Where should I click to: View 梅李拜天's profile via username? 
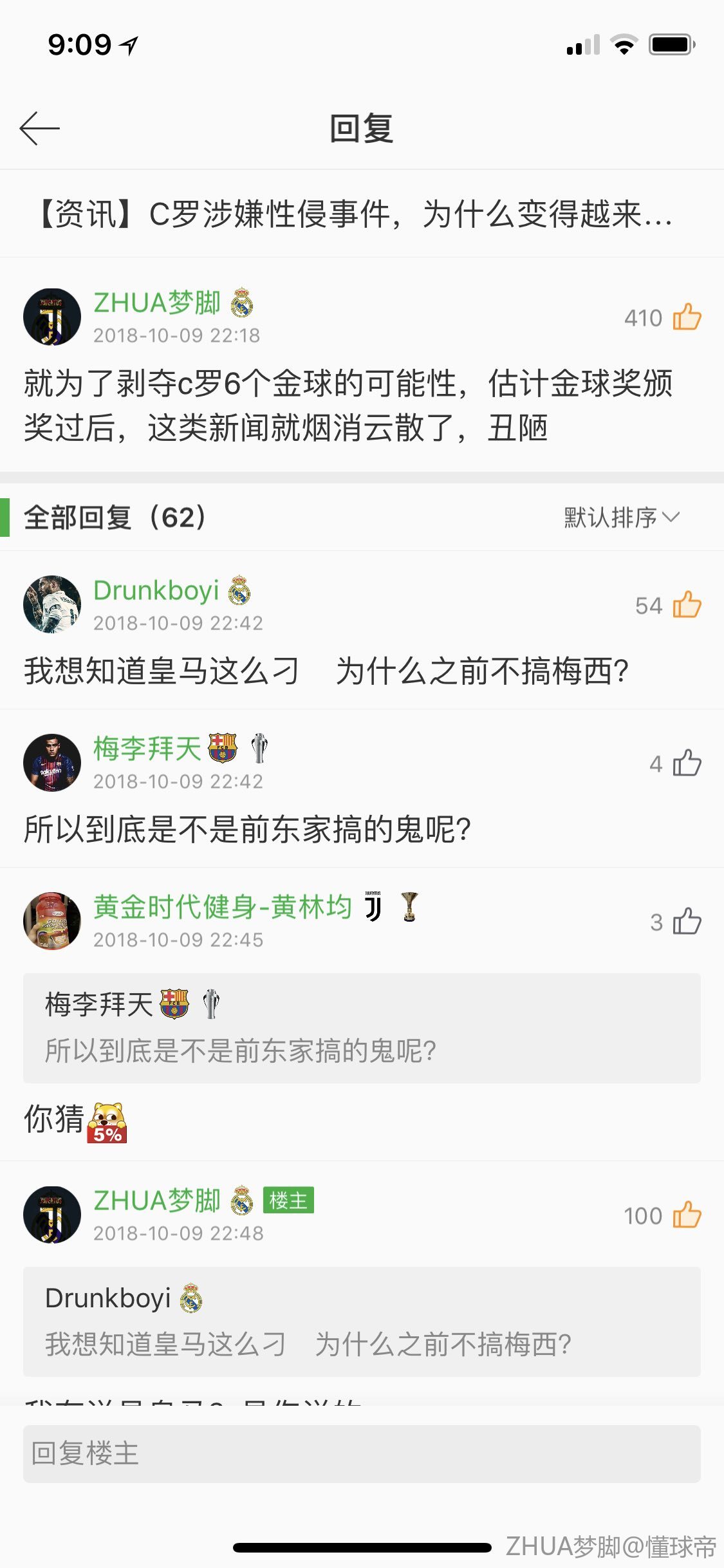(x=147, y=749)
